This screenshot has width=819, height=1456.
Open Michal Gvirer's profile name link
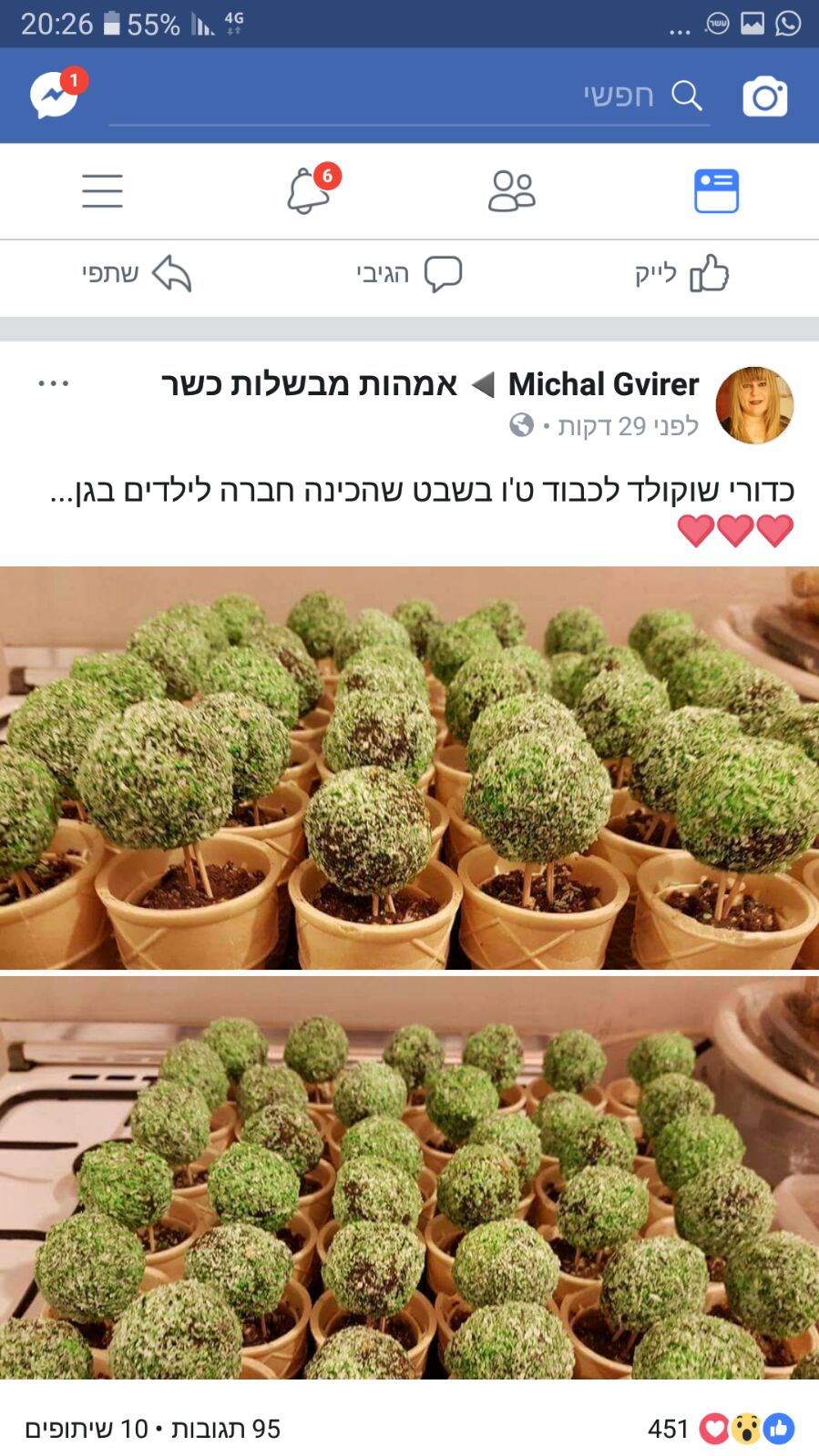(603, 384)
